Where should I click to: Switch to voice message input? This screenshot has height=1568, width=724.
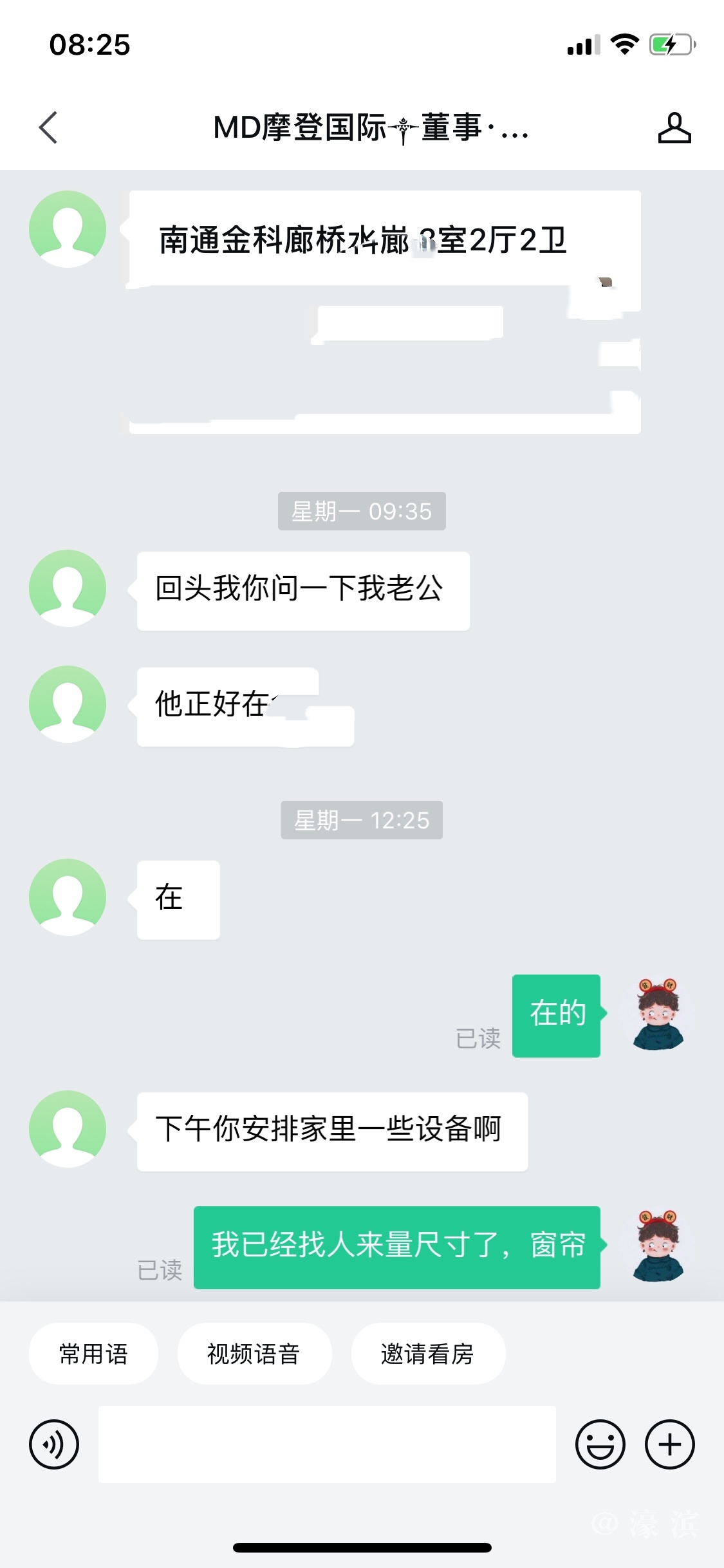tap(54, 1444)
